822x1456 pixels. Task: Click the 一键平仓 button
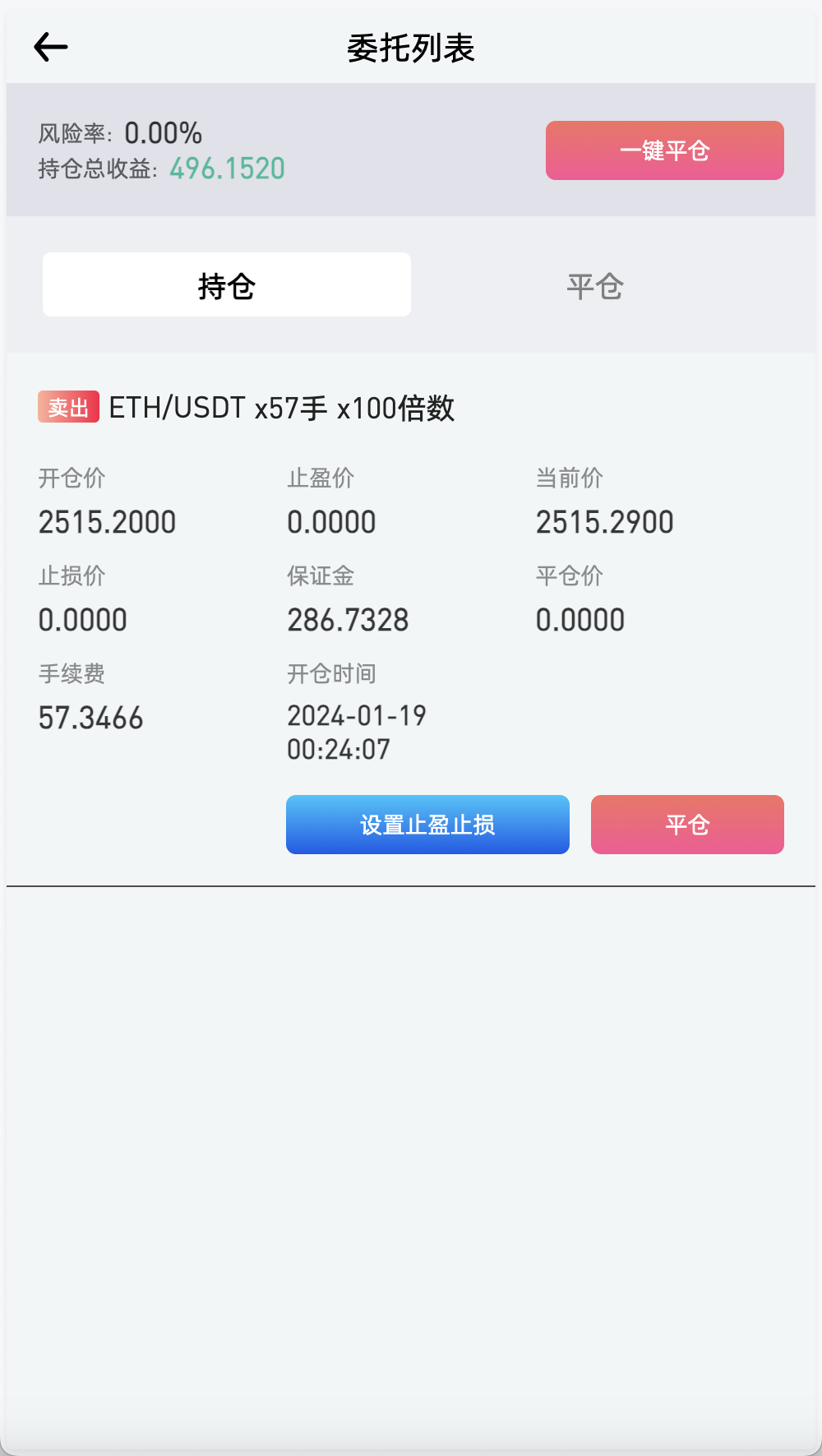coord(664,150)
